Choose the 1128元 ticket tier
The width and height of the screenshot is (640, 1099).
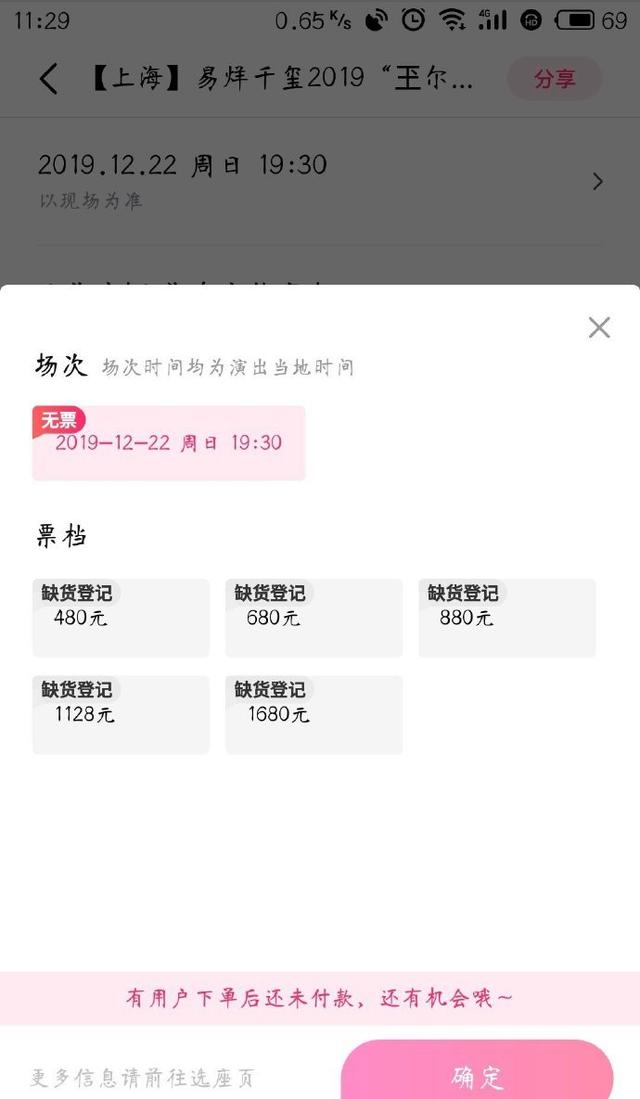(x=121, y=715)
